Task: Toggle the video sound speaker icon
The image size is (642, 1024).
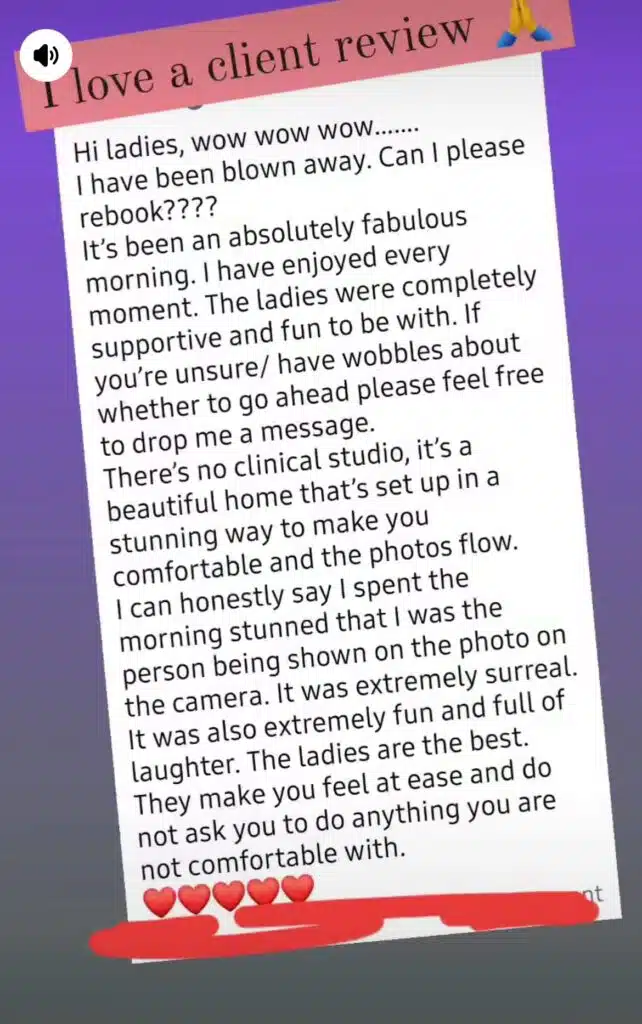Action: (x=46, y=56)
